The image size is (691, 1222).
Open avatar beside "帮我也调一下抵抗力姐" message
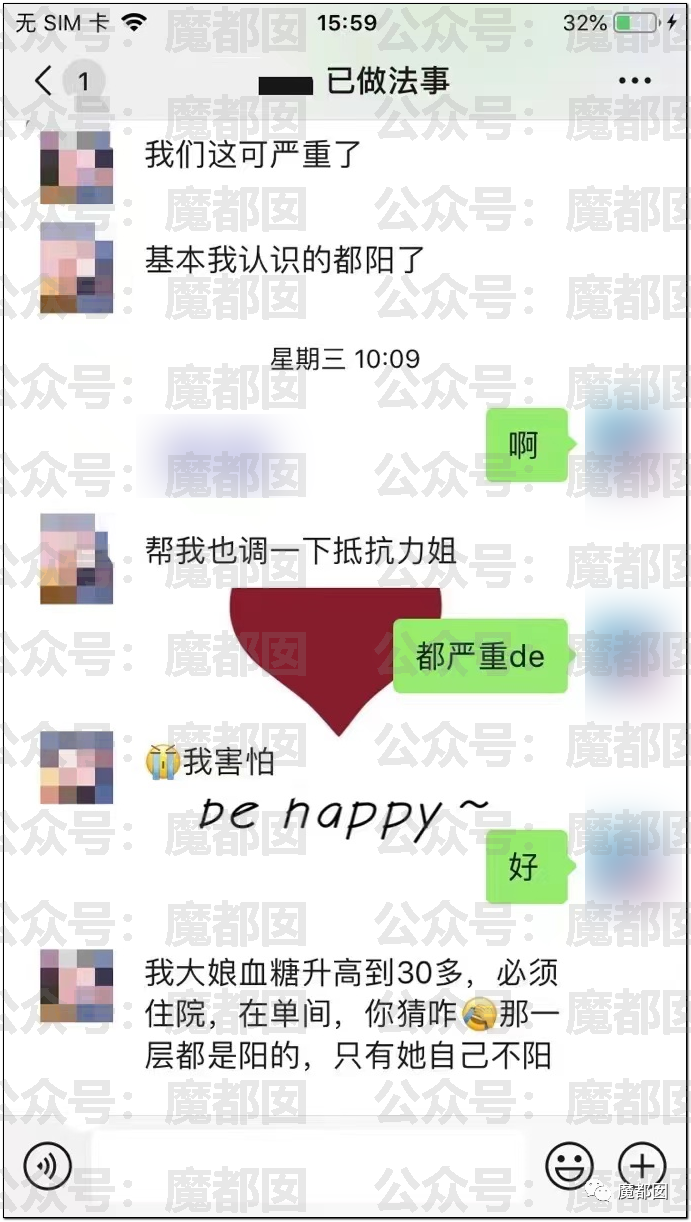click(76, 559)
